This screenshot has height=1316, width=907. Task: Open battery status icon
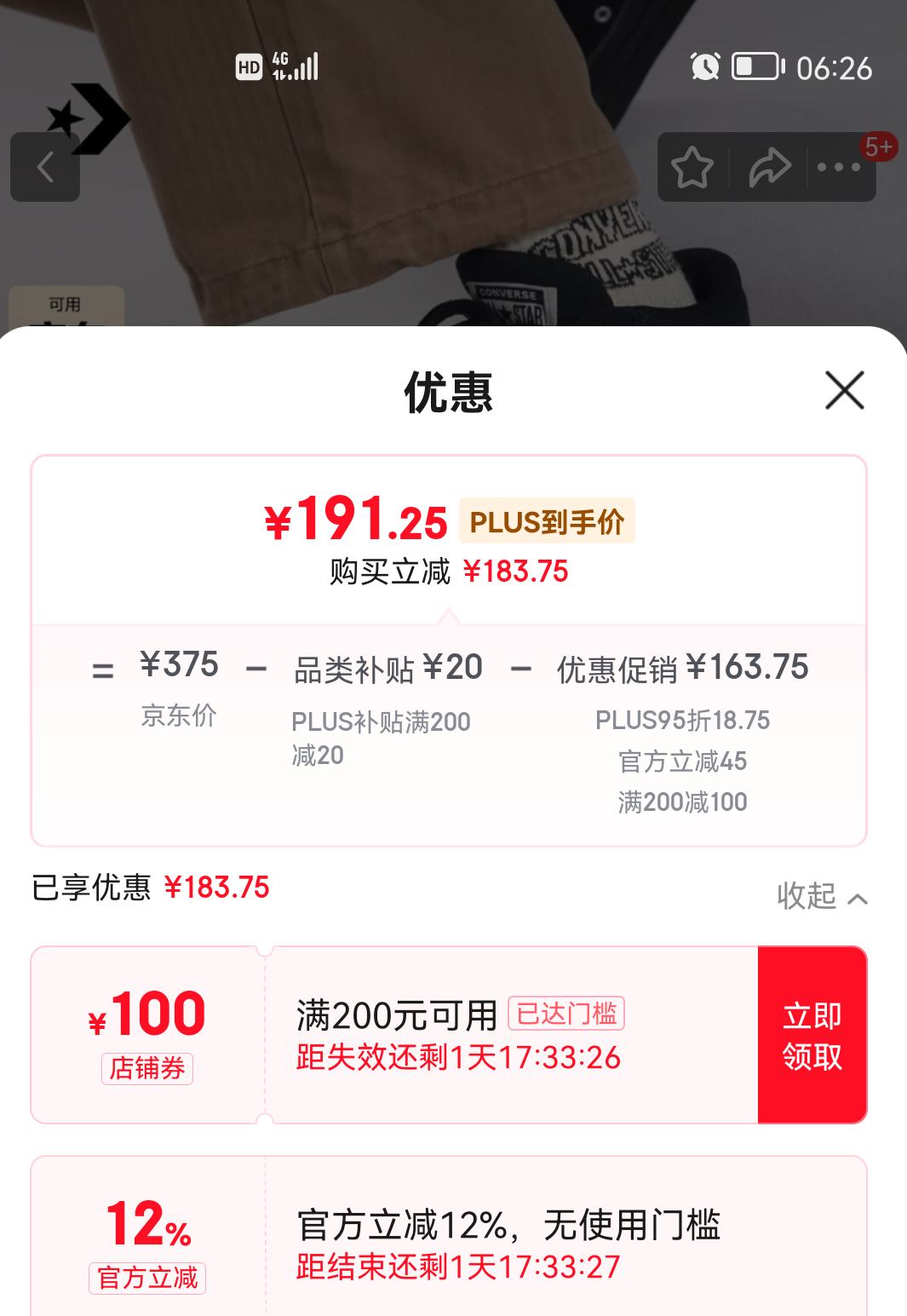pyautogui.click(x=755, y=67)
